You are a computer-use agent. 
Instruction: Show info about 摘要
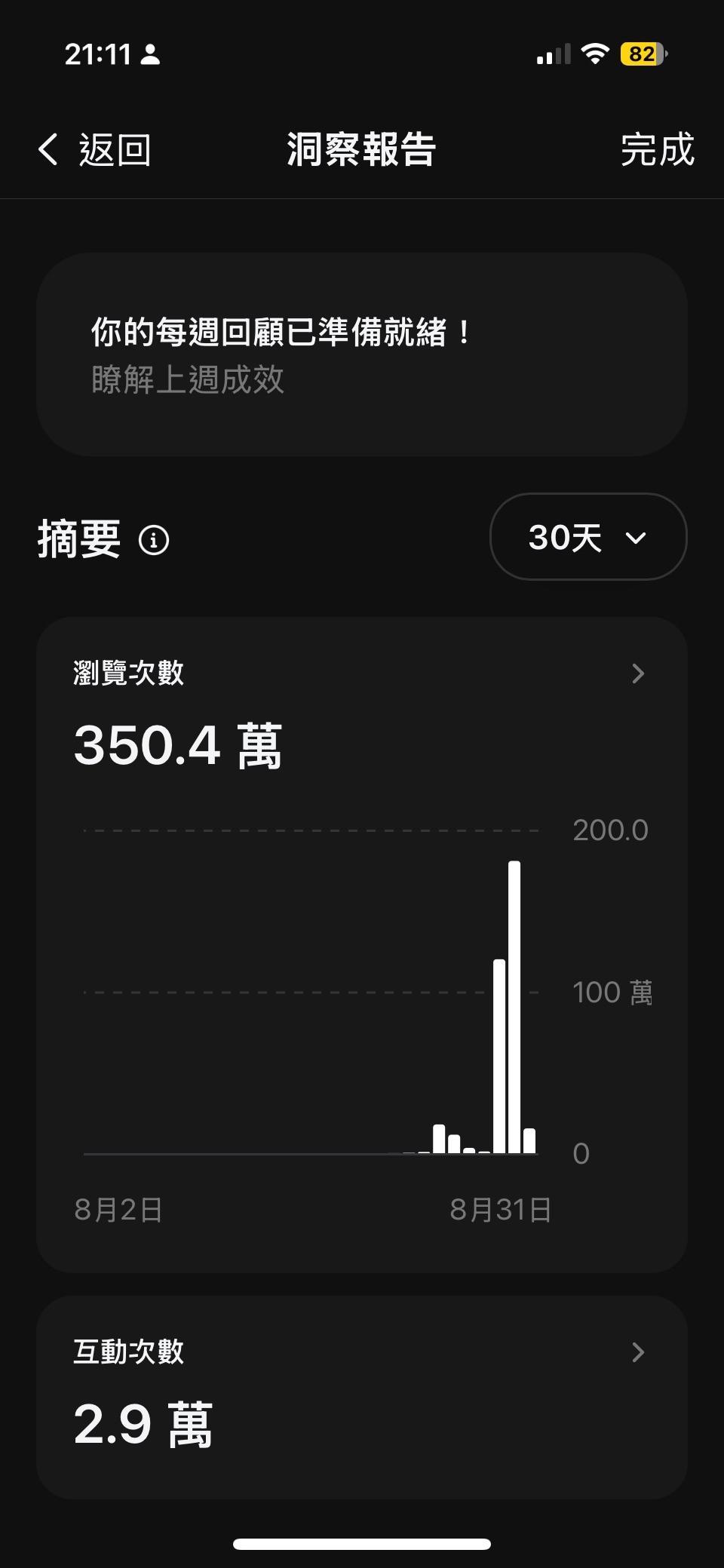(x=154, y=540)
